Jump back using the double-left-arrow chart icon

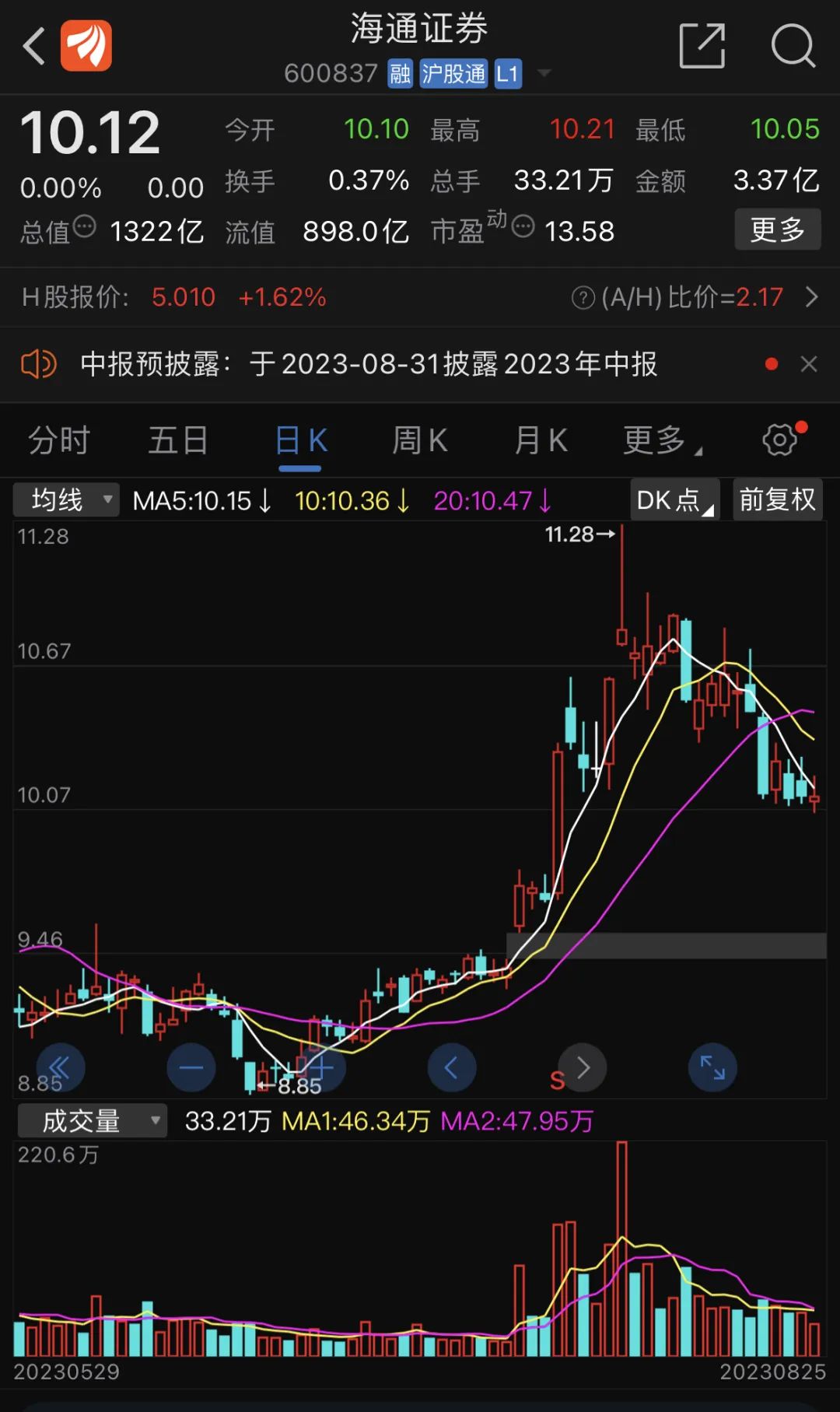pos(61,1067)
